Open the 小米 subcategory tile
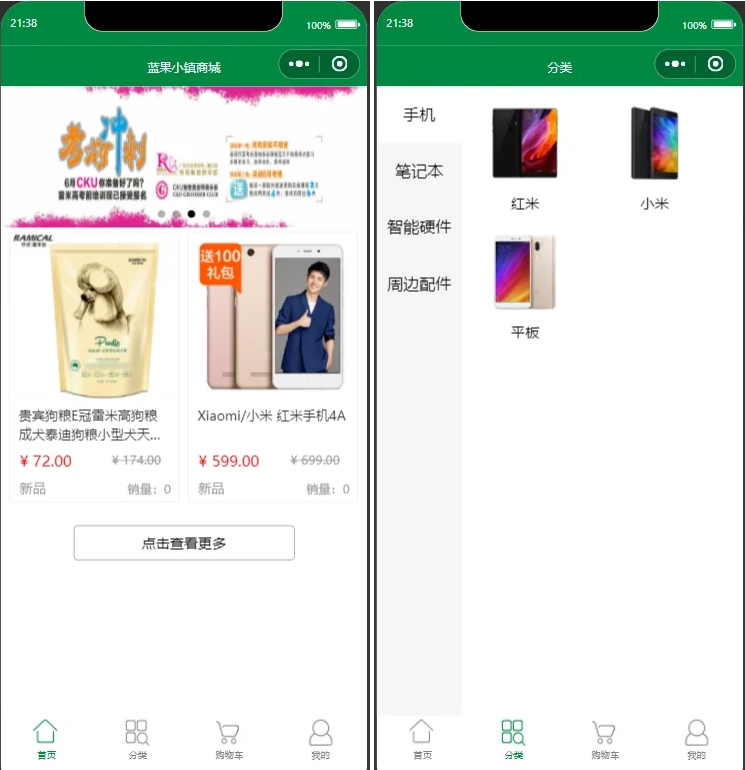The height and width of the screenshot is (770, 745). (654, 157)
